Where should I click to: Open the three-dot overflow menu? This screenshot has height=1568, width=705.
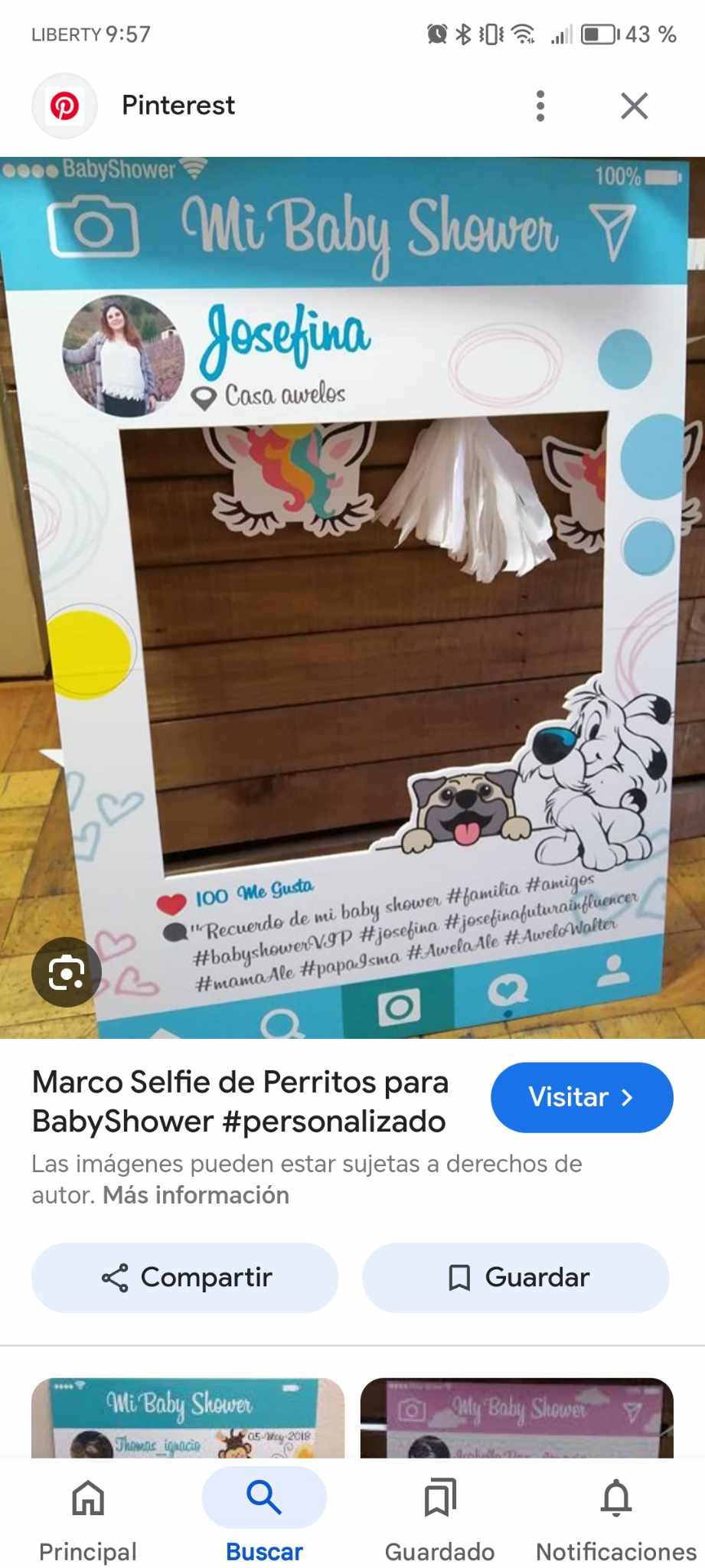(540, 106)
